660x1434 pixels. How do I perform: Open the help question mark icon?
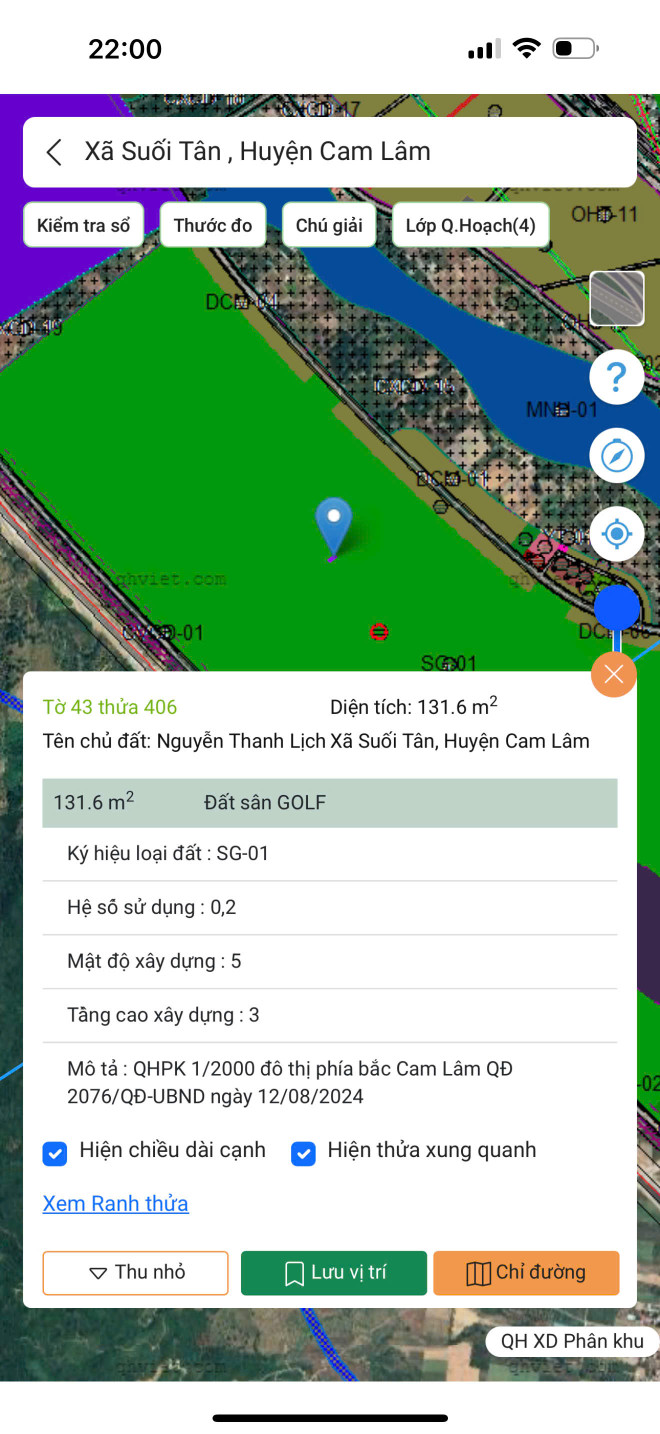pyautogui.click(x=616, y=378)
